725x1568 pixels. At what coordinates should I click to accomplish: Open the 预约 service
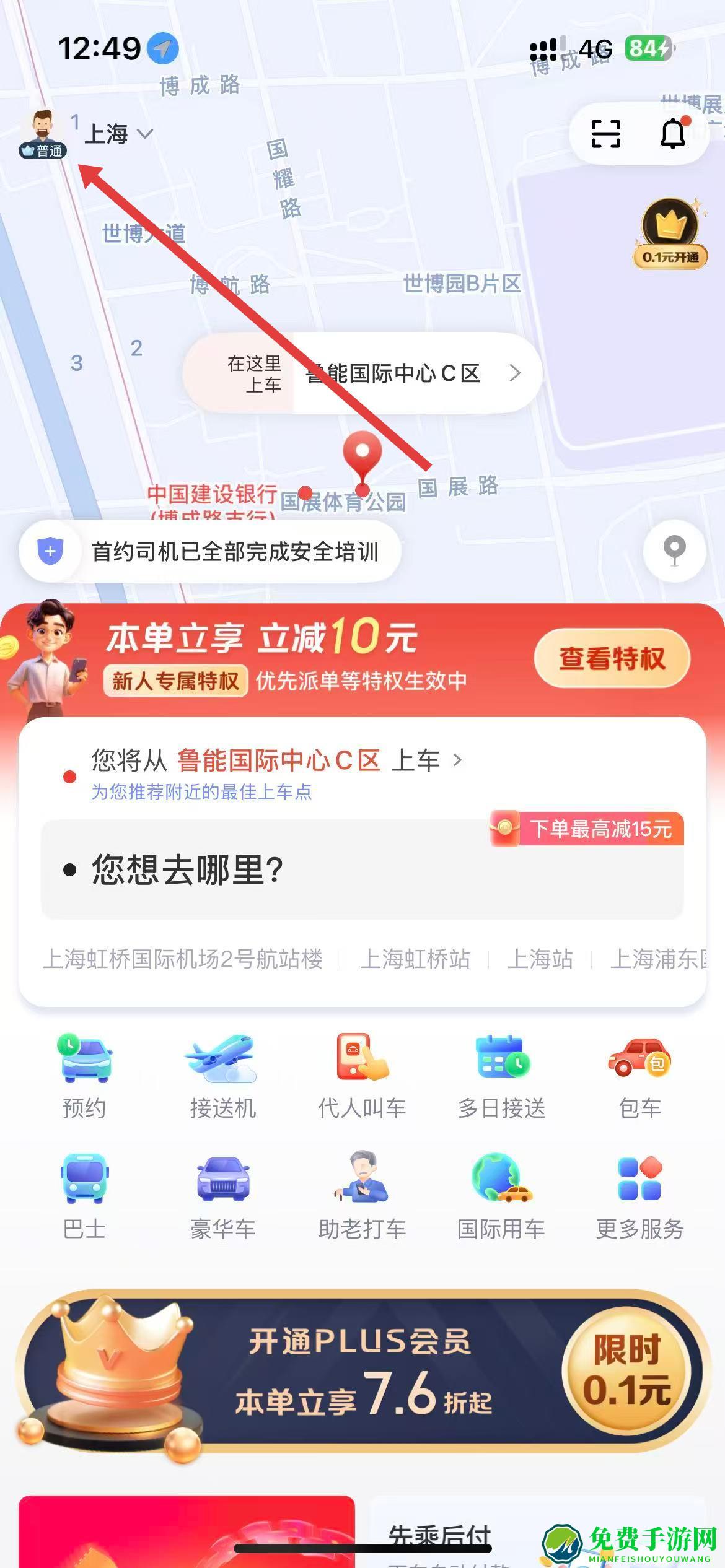click(x=84, y=1076)
